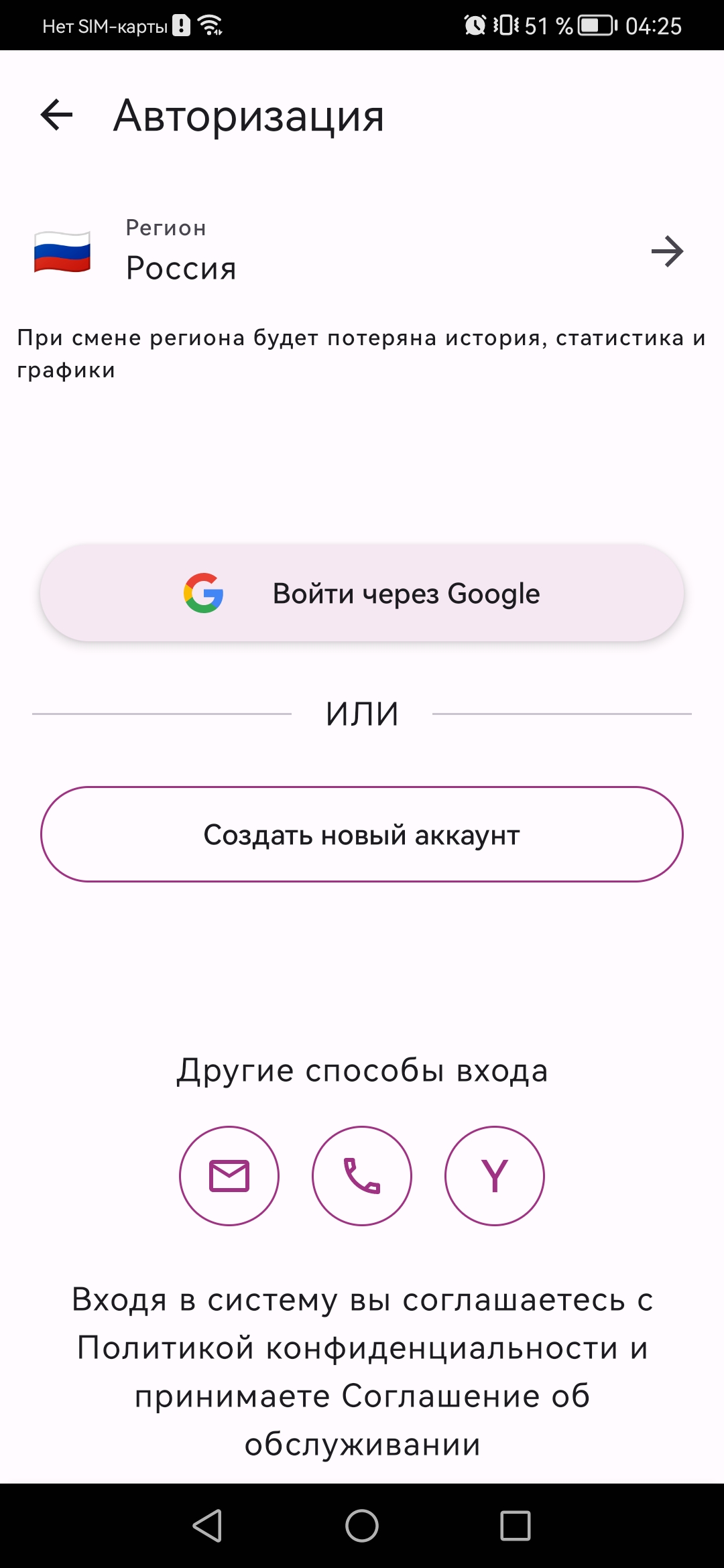Open the Регион Россия selector
Screen dimensions: 724x1568
point(362,251)
